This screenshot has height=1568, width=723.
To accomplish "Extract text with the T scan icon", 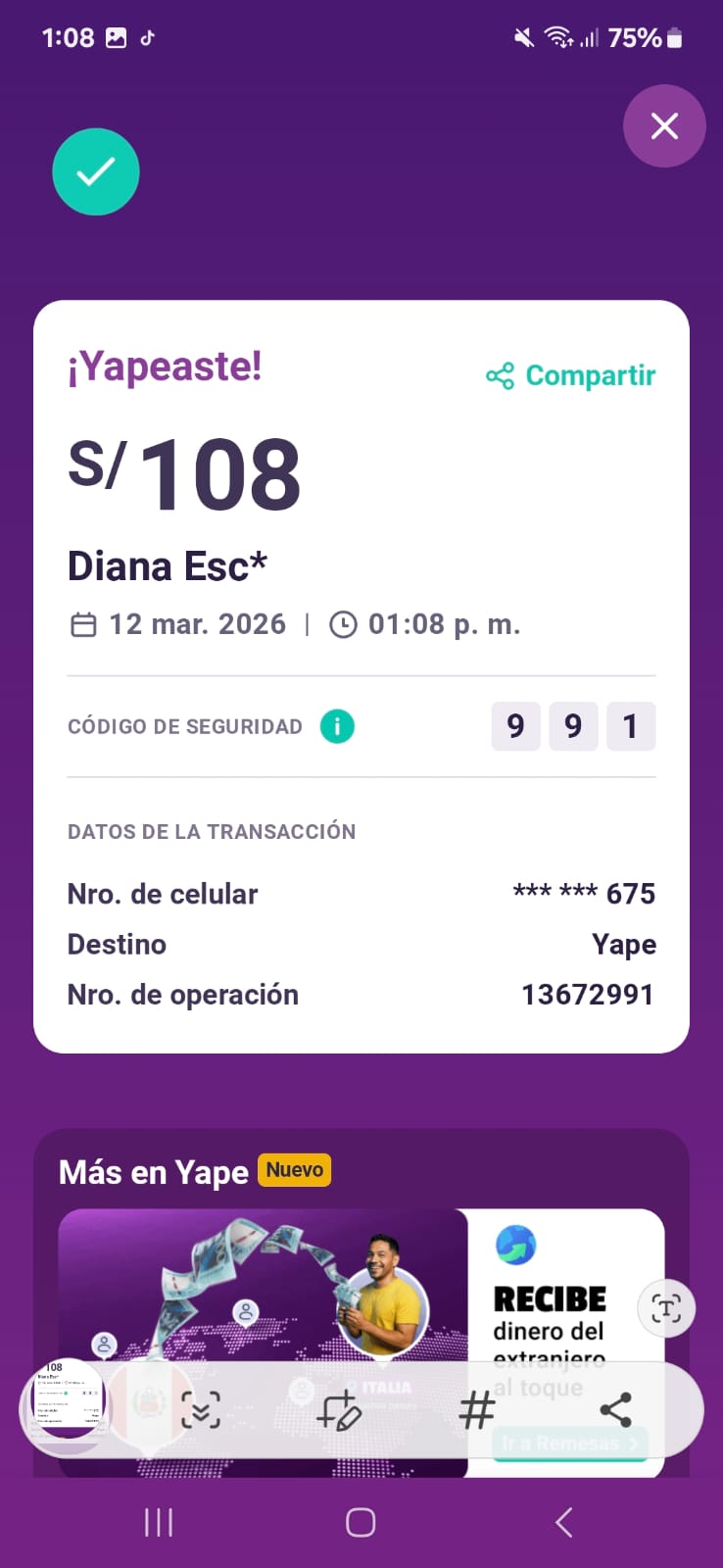I will [666, 1308].
